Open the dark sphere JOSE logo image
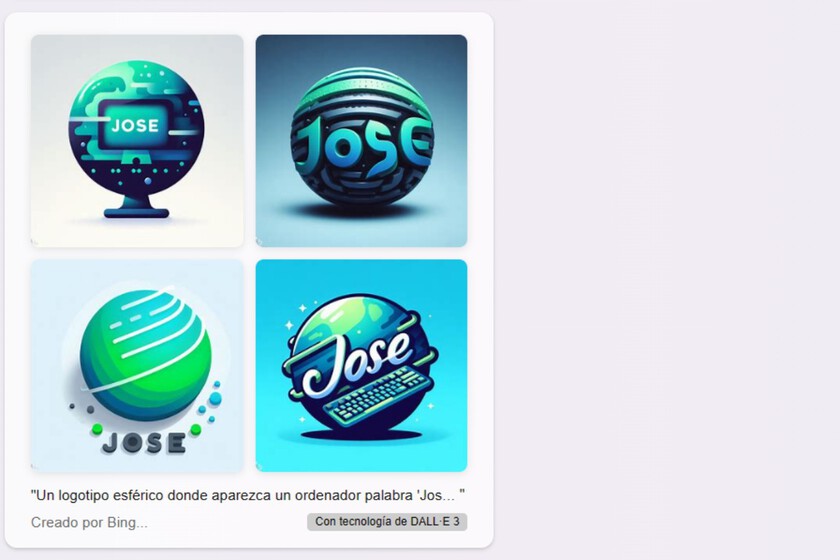840x560 pixels. click(361, 141)
